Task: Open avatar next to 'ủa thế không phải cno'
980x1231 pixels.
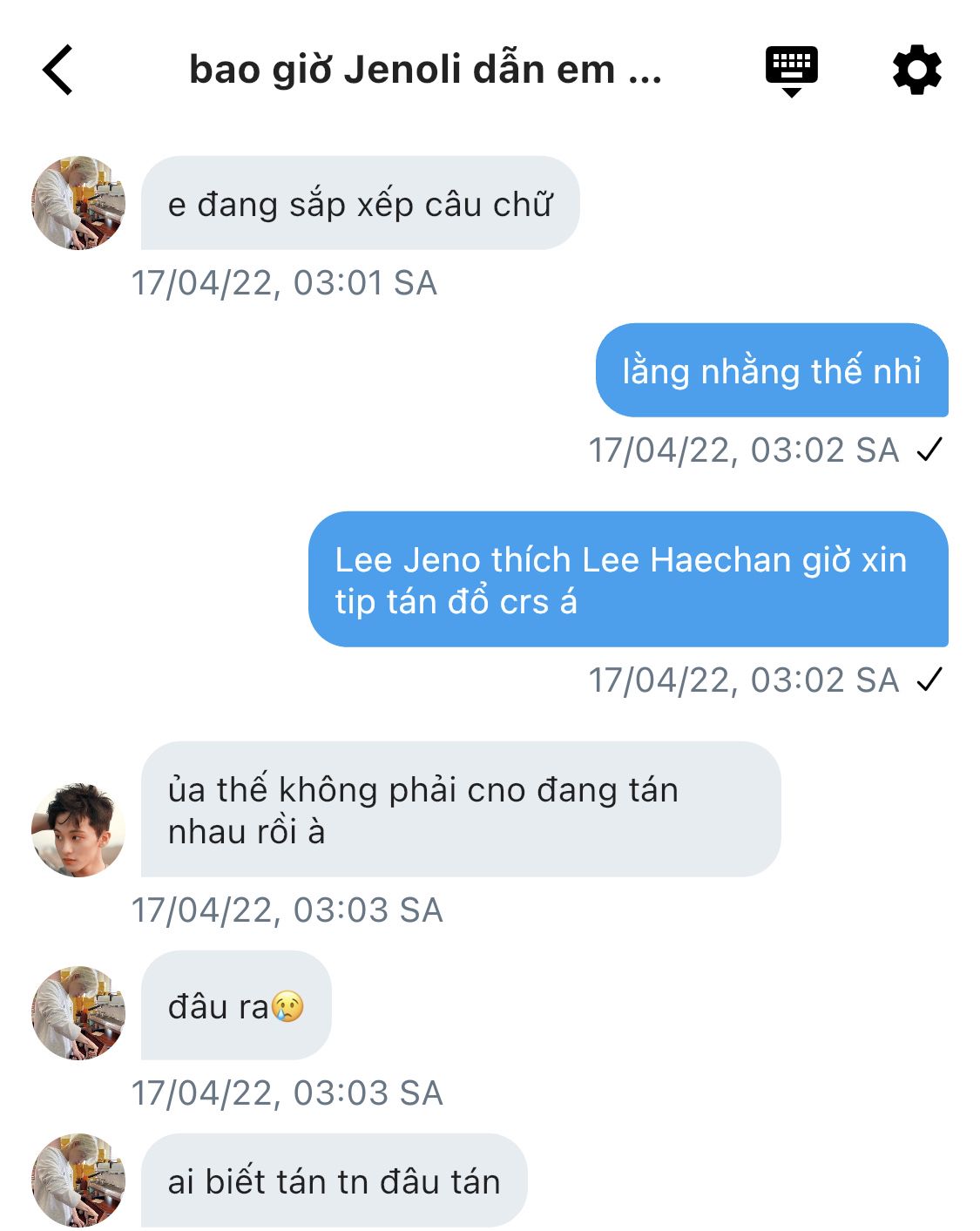Action: coord(78,829)
